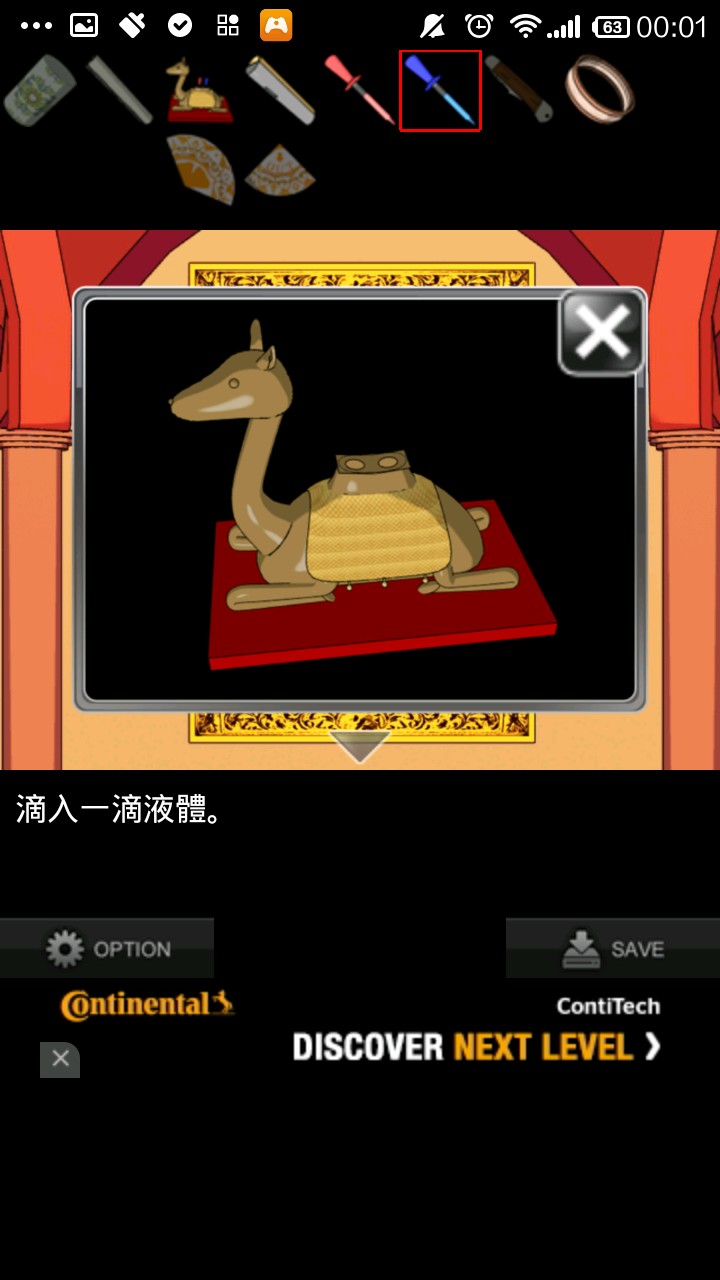Pick the ring item from inventory
The height and width of the screenshot is (1280, 720).
click(x=600, y=89)
